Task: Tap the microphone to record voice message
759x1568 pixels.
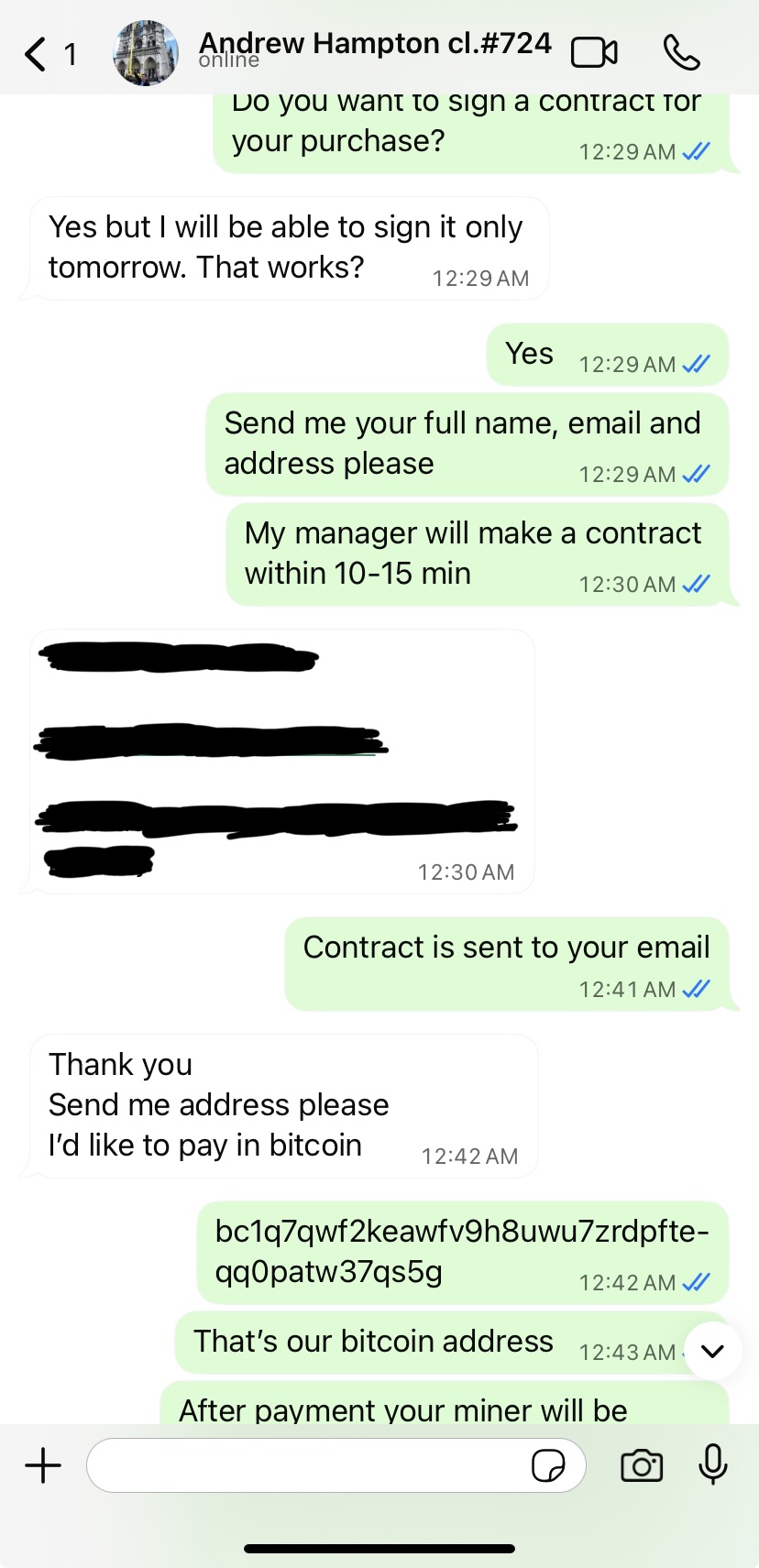Action: [x=712, y=1464]
